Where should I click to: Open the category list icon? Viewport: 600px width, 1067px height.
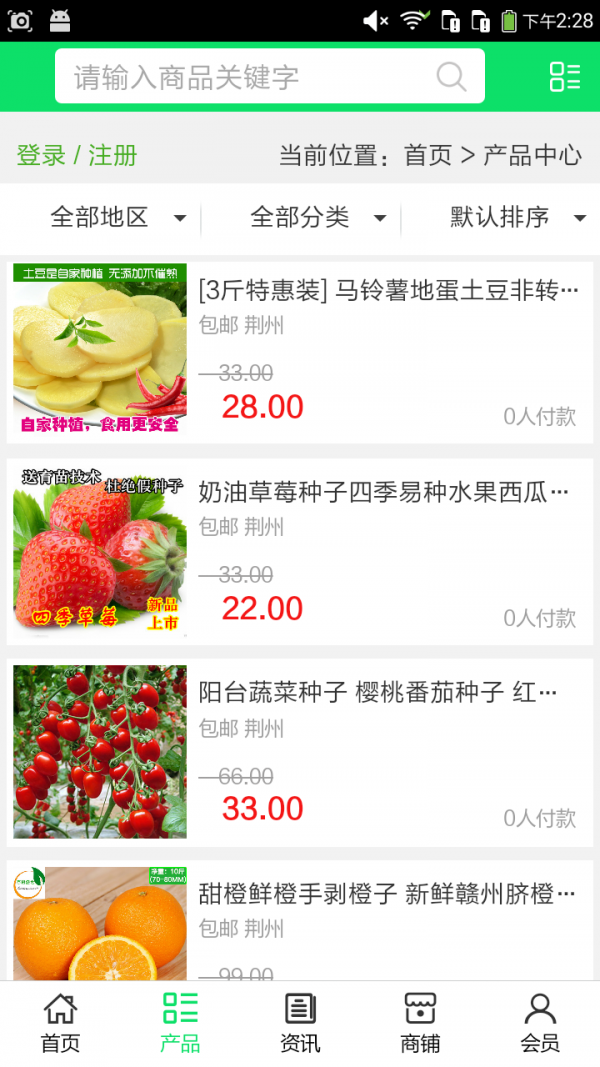[x=565, y=77]
